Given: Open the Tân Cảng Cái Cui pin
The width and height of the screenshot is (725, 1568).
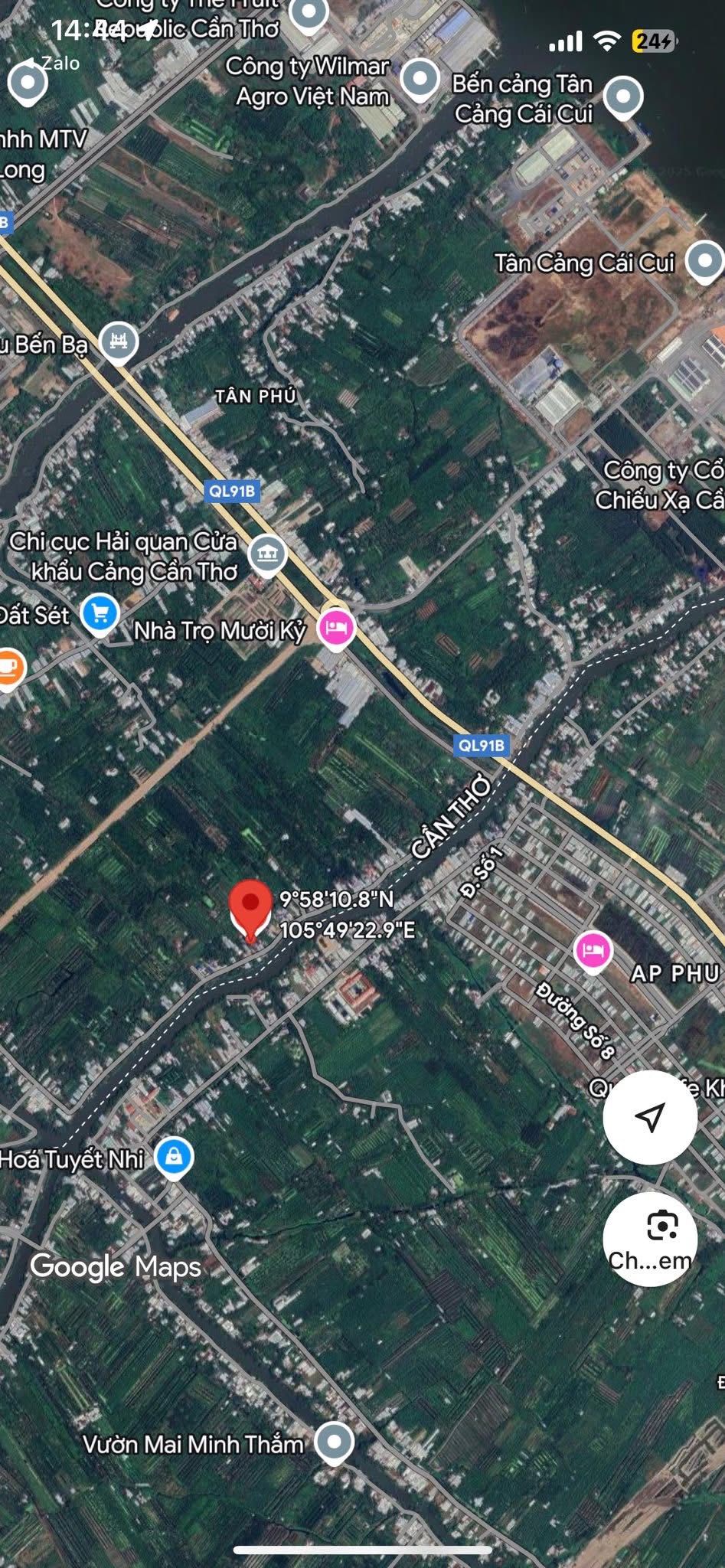Looking at the screenshot, I should click(x=704, y=261).
